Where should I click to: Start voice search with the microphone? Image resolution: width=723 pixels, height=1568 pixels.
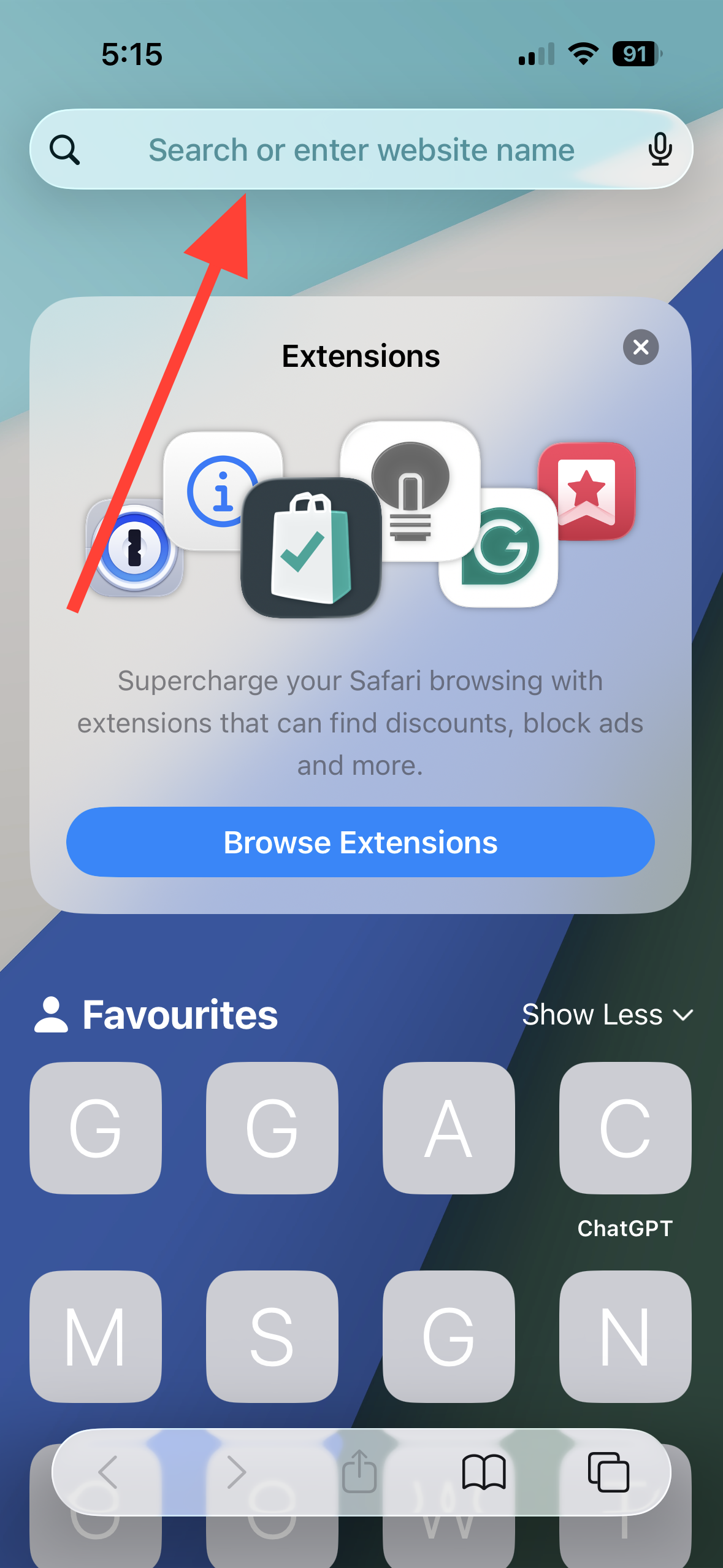coord(660,150)
